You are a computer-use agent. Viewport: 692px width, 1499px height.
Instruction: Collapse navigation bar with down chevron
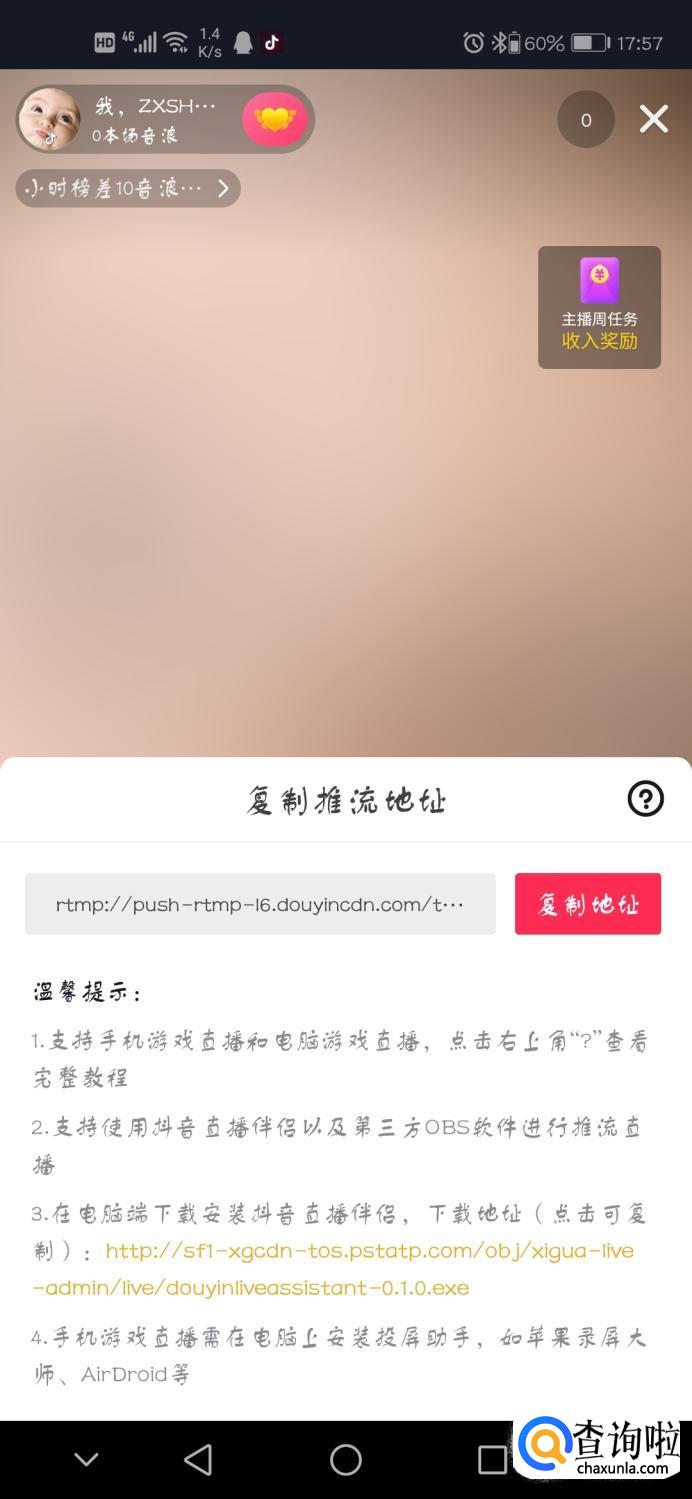(x=87, y=1460)
